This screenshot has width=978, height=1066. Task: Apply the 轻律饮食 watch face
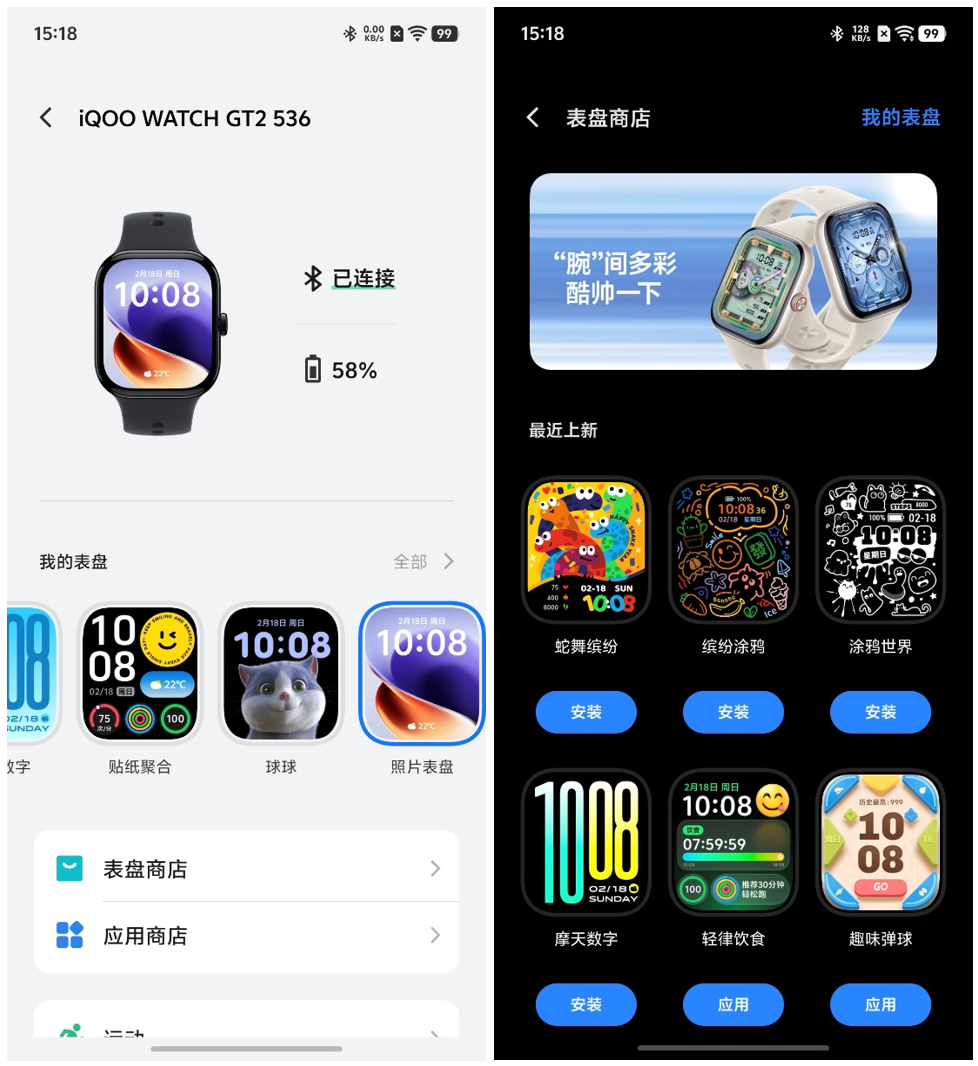pyautogui.click(x=733, y=1005)
